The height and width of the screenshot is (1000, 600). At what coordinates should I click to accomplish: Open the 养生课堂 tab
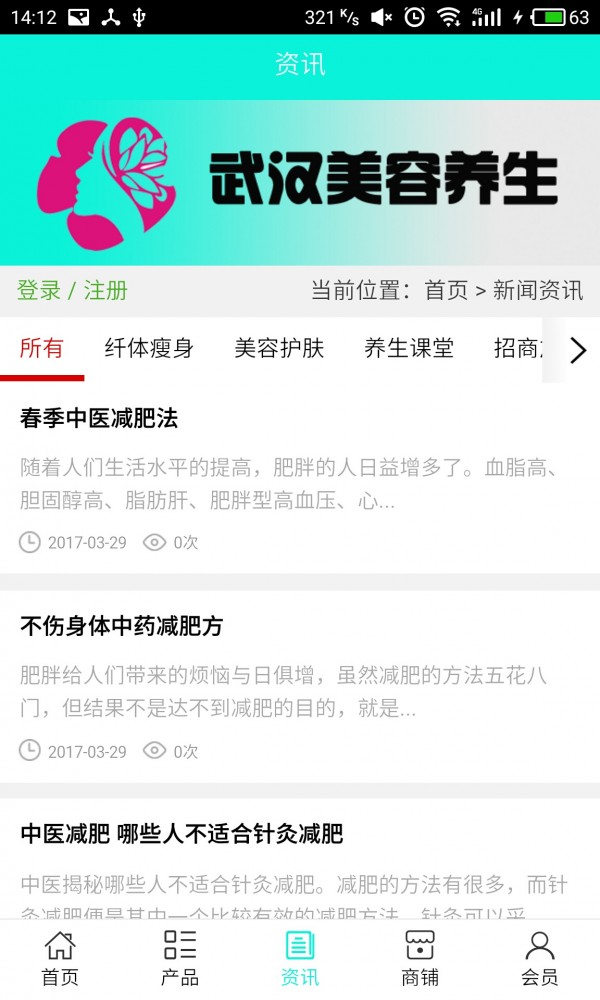coord(409,348)
